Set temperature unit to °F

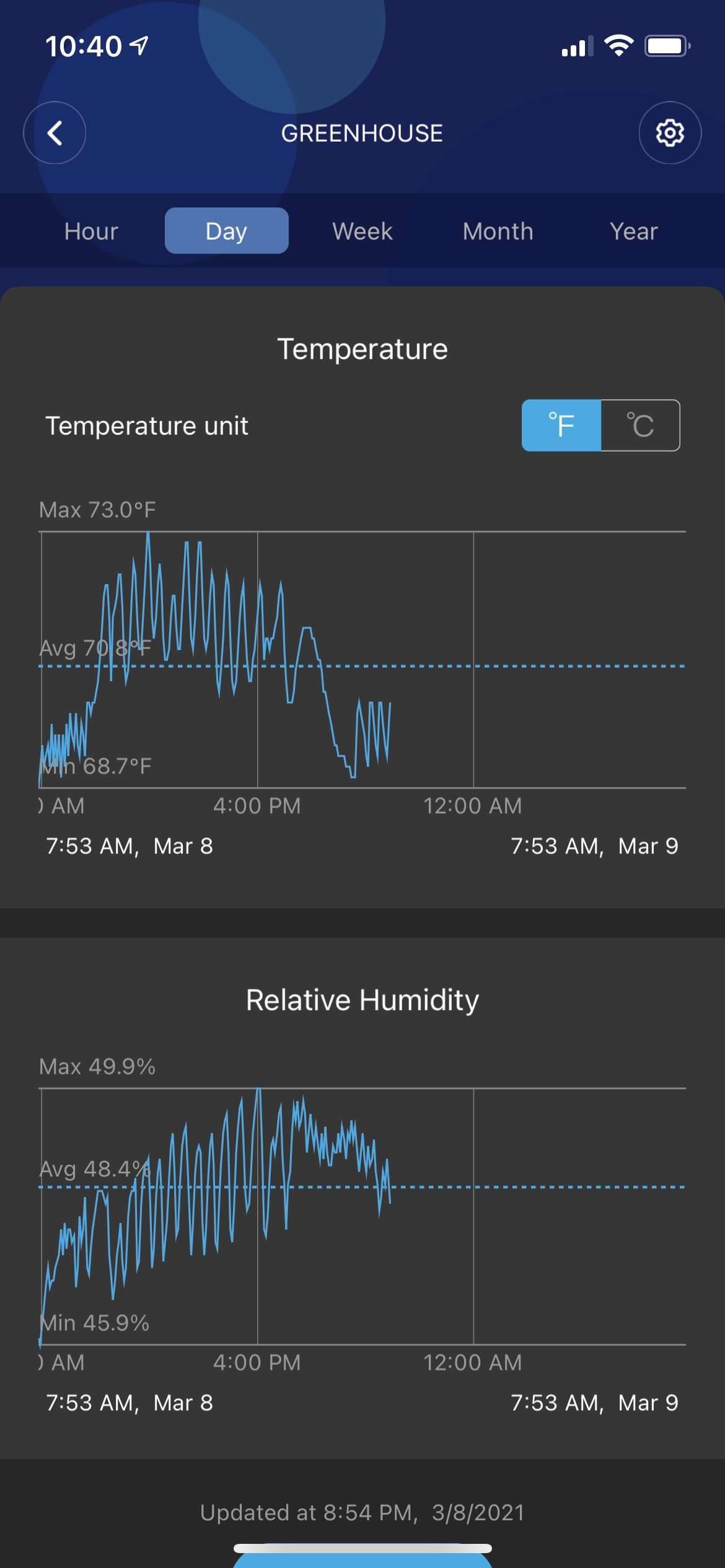click(x=561, y=425)
